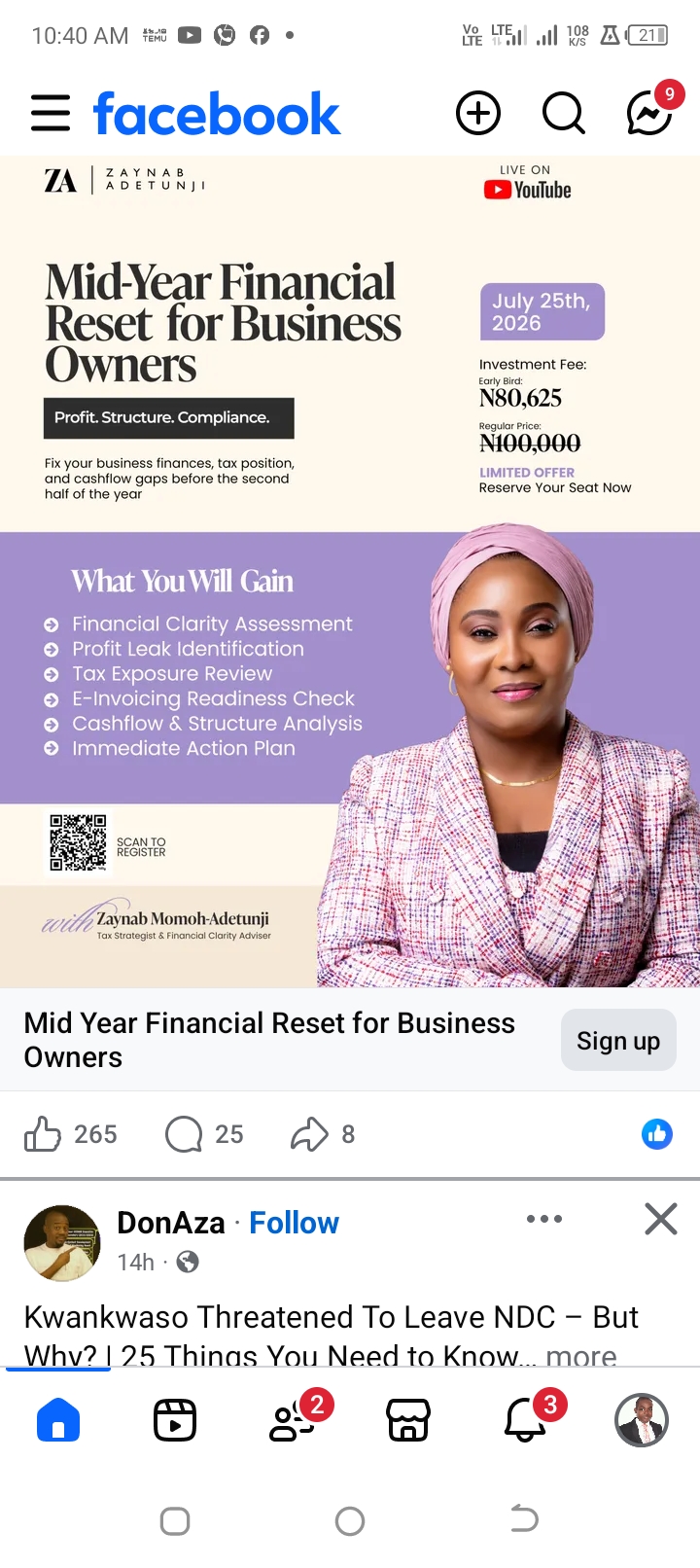This screenshot has width=700, height=1568.
Task: Open DonAza's profile picture
Action: 62,1242
